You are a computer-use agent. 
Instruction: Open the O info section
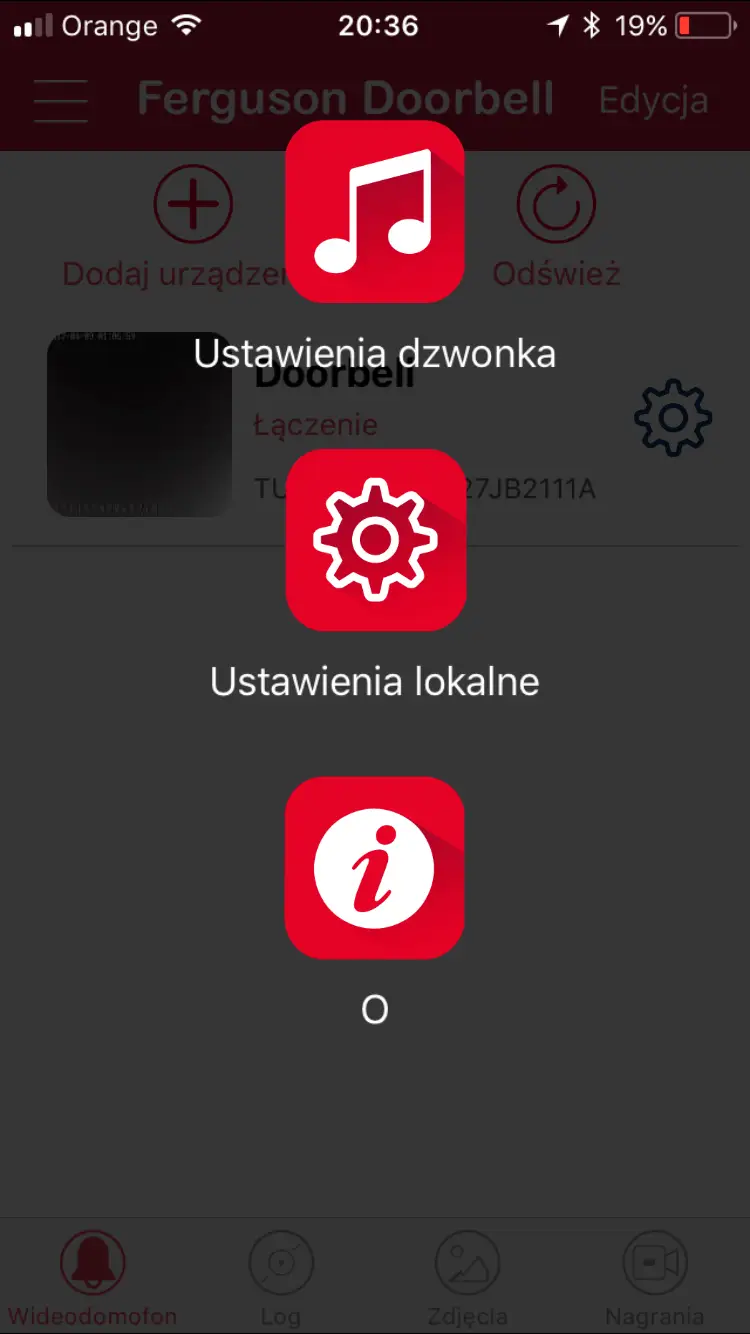(375, 867)
